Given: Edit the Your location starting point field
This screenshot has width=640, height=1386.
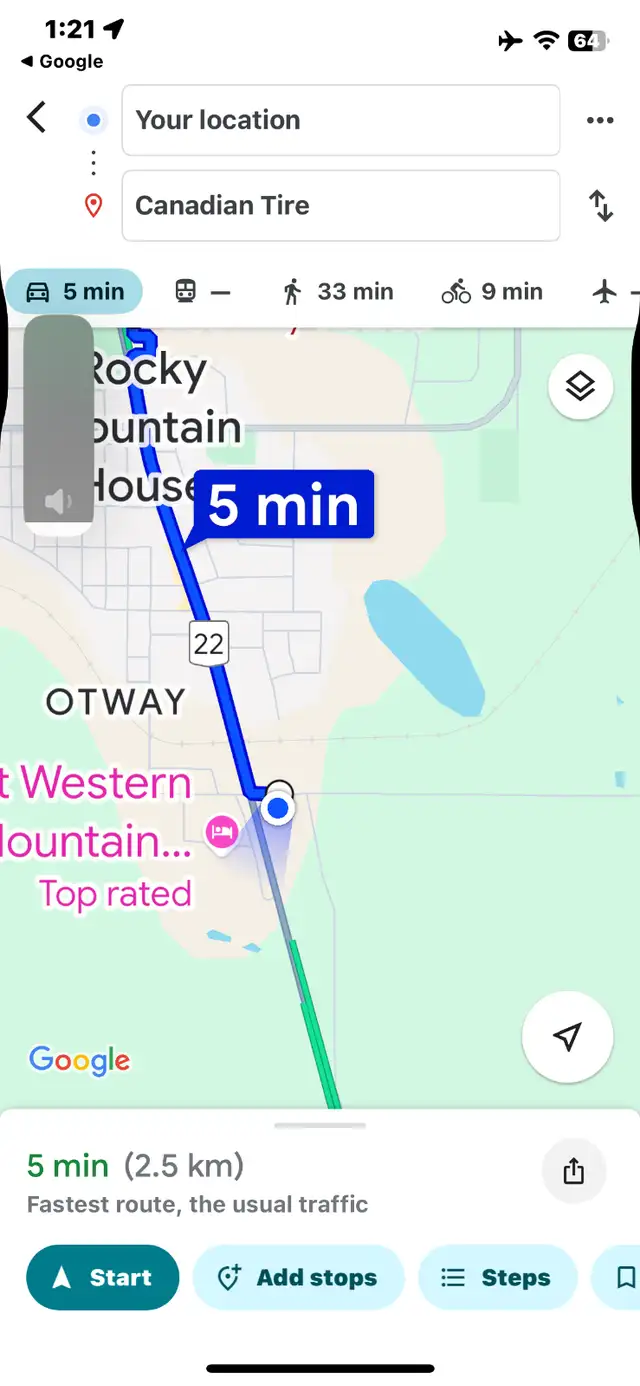Looking at the screenshot, I should (x=340, y=120).
